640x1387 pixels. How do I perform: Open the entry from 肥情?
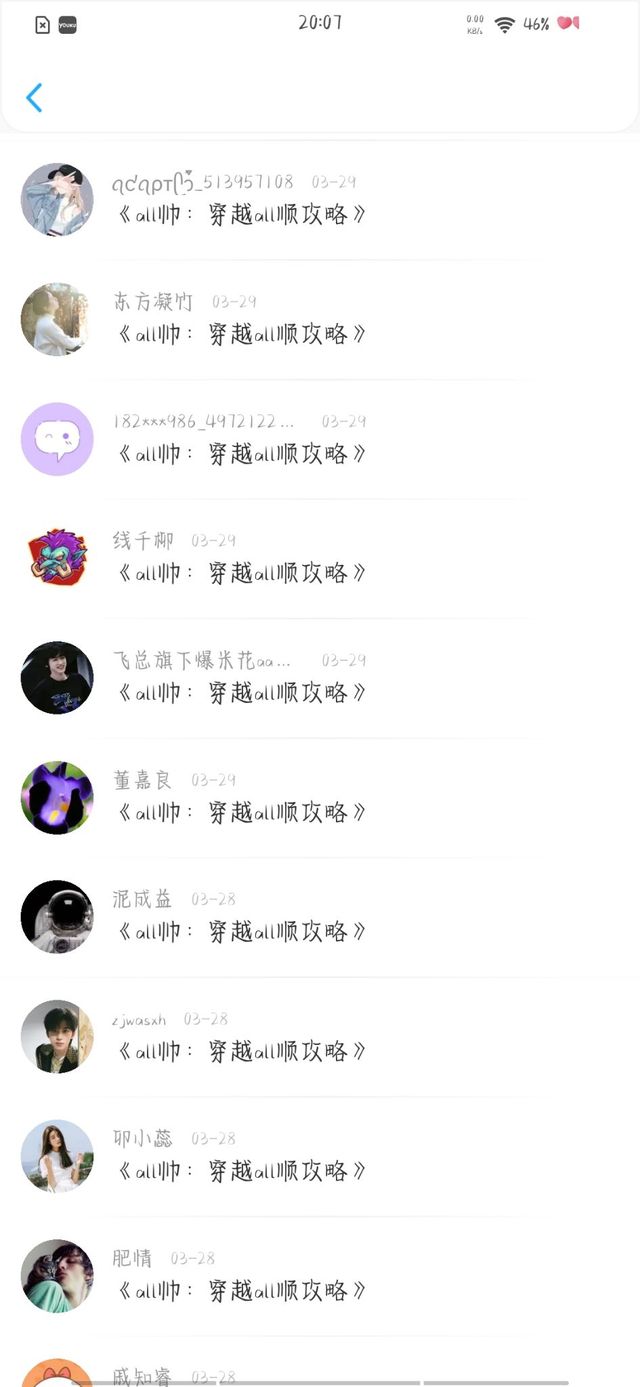click(320, 1276)
